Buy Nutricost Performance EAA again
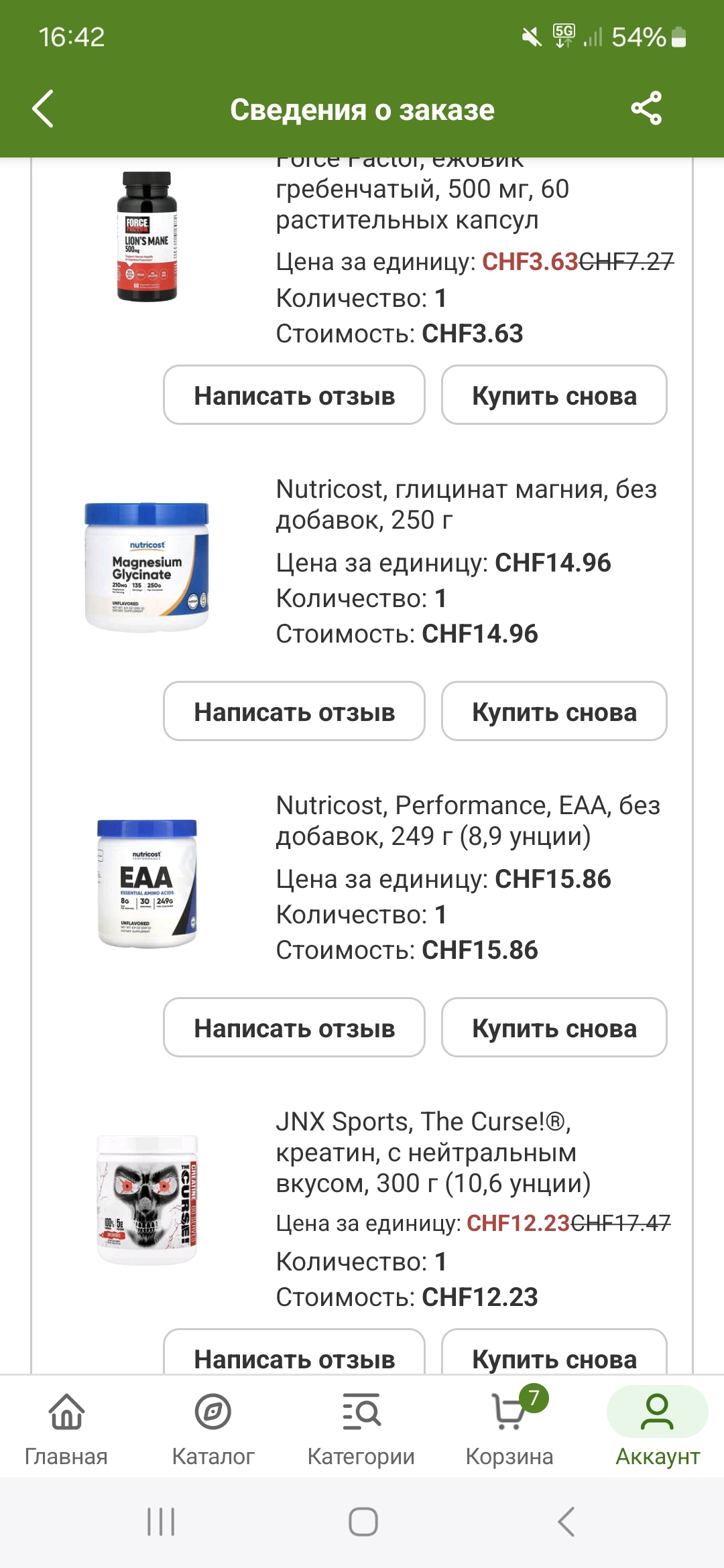The height and width of the screenshot is (1568, 724). pyautogui.click(x=554, y=1028)
